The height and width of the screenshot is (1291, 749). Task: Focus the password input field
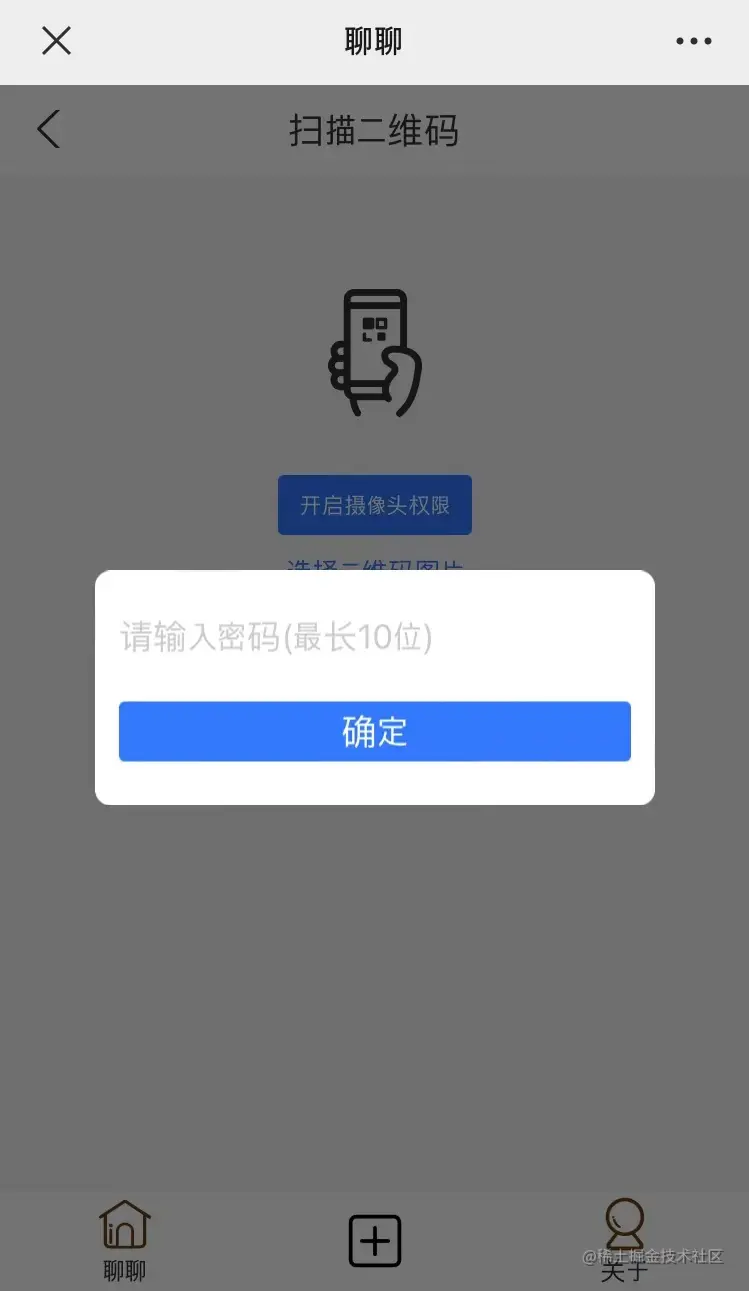coord(374,638)
